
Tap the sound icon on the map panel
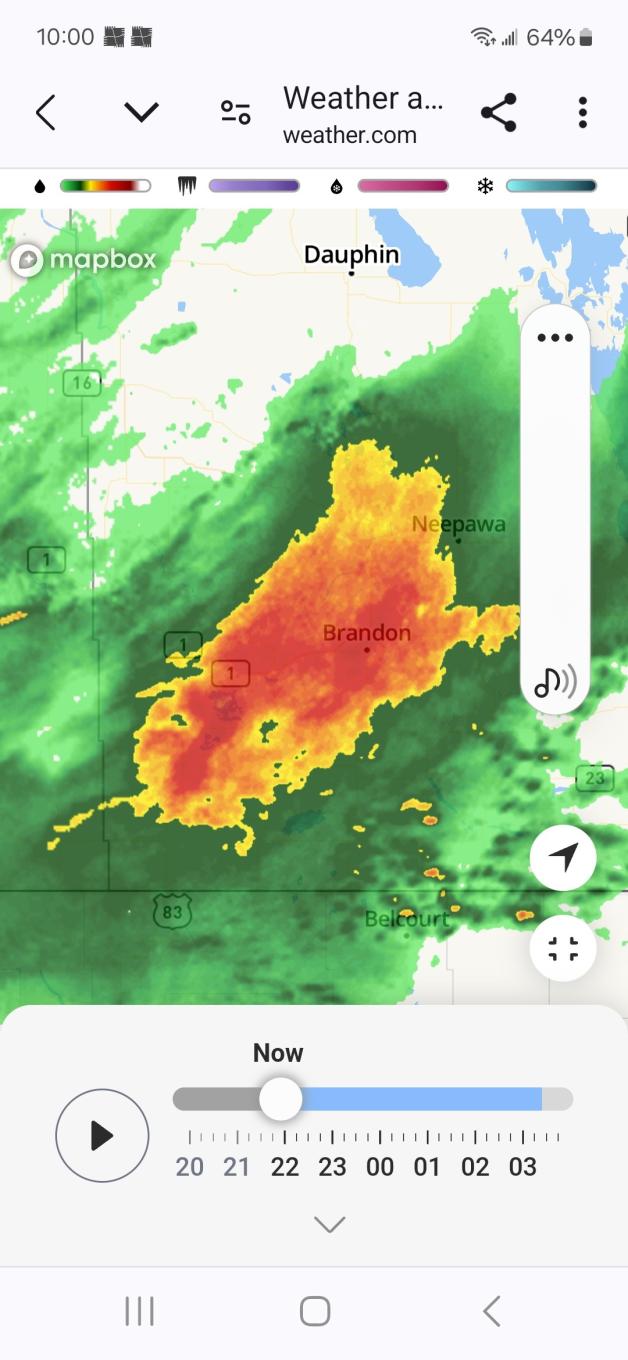555,681
